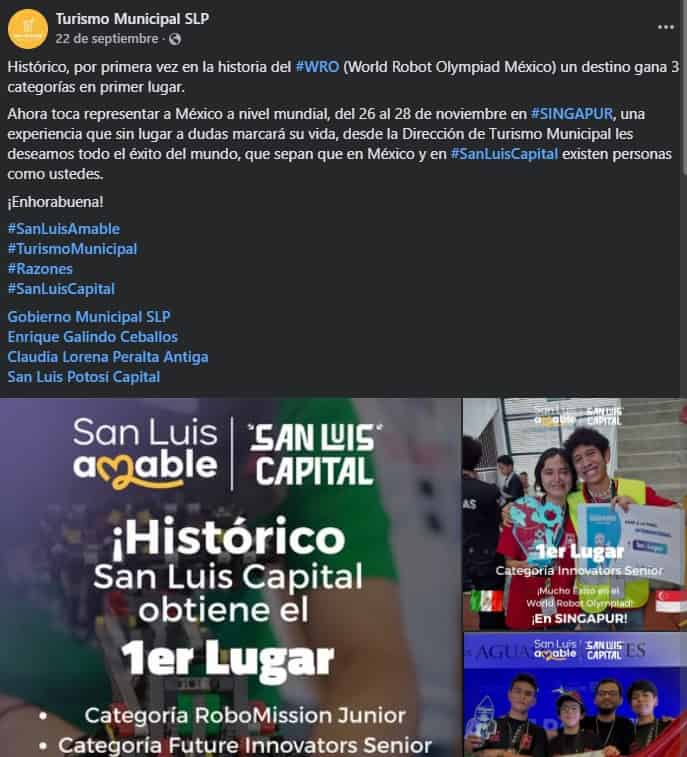Open the #SINGAPUR hashtag

click(x=571, y=114)
